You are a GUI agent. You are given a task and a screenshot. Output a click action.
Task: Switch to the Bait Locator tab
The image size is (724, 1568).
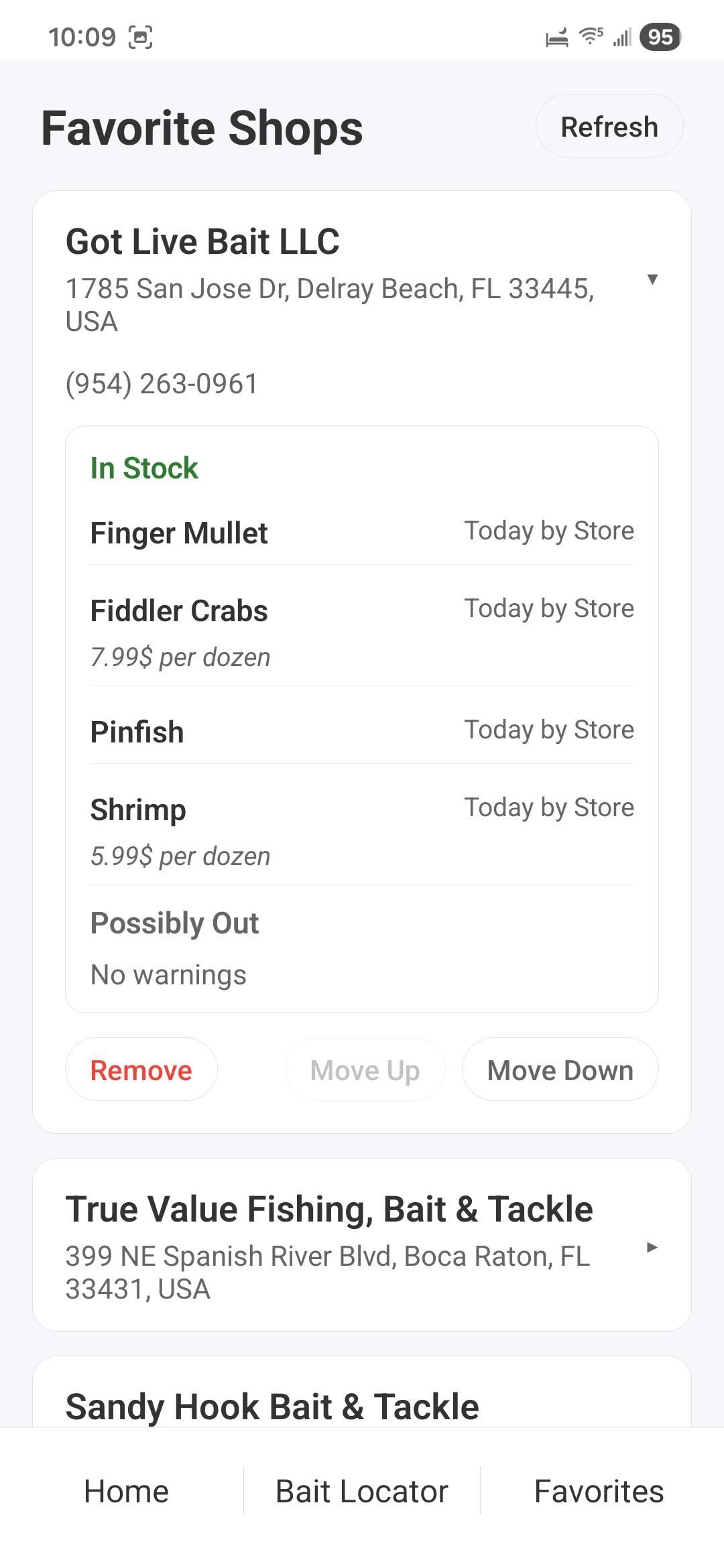tap(361, 1491)
